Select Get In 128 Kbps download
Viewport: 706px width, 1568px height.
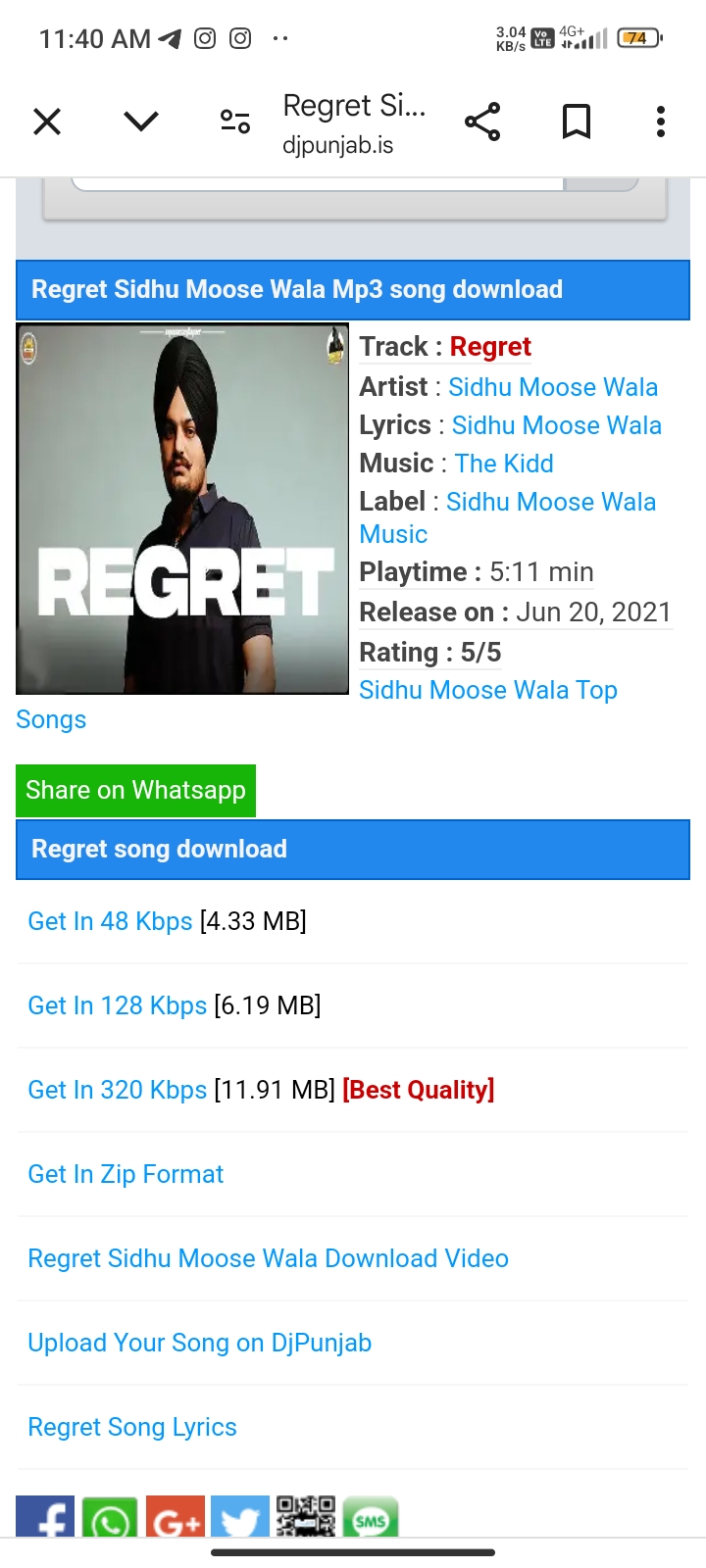tap(117, 1005)
